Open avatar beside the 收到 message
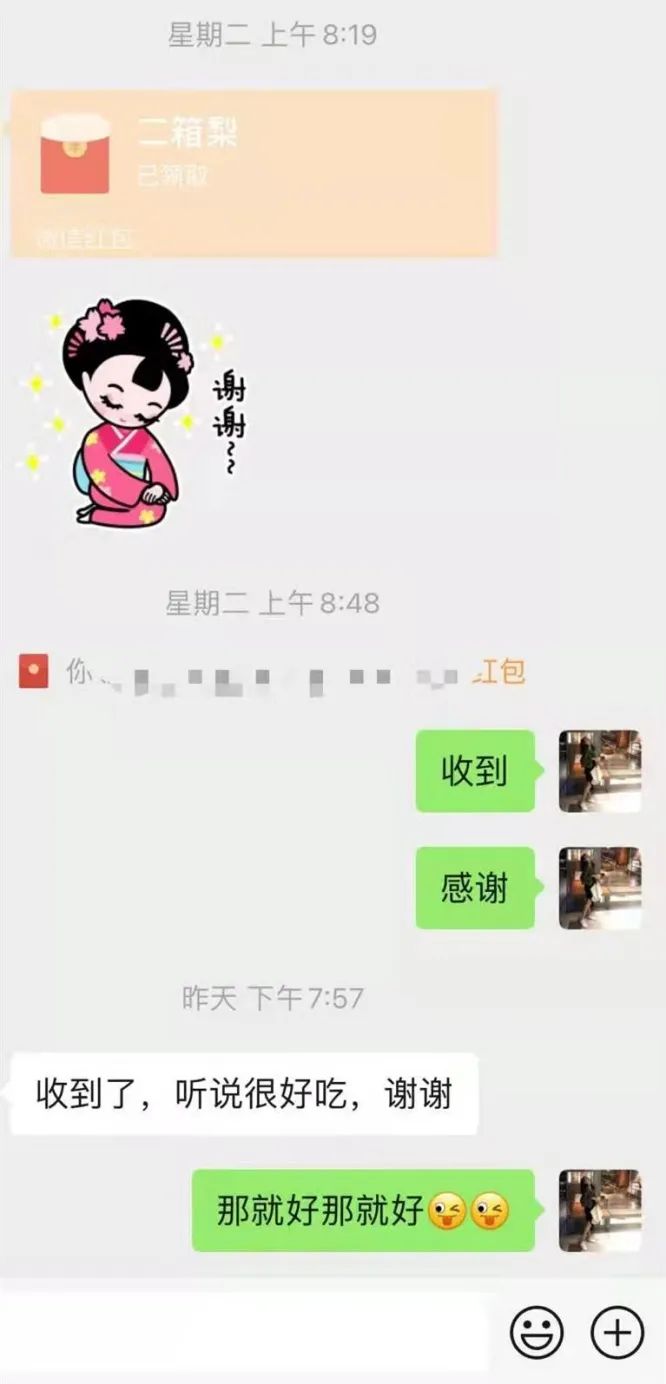Viewport: 666px width, 1384px height. click(599, 771)
